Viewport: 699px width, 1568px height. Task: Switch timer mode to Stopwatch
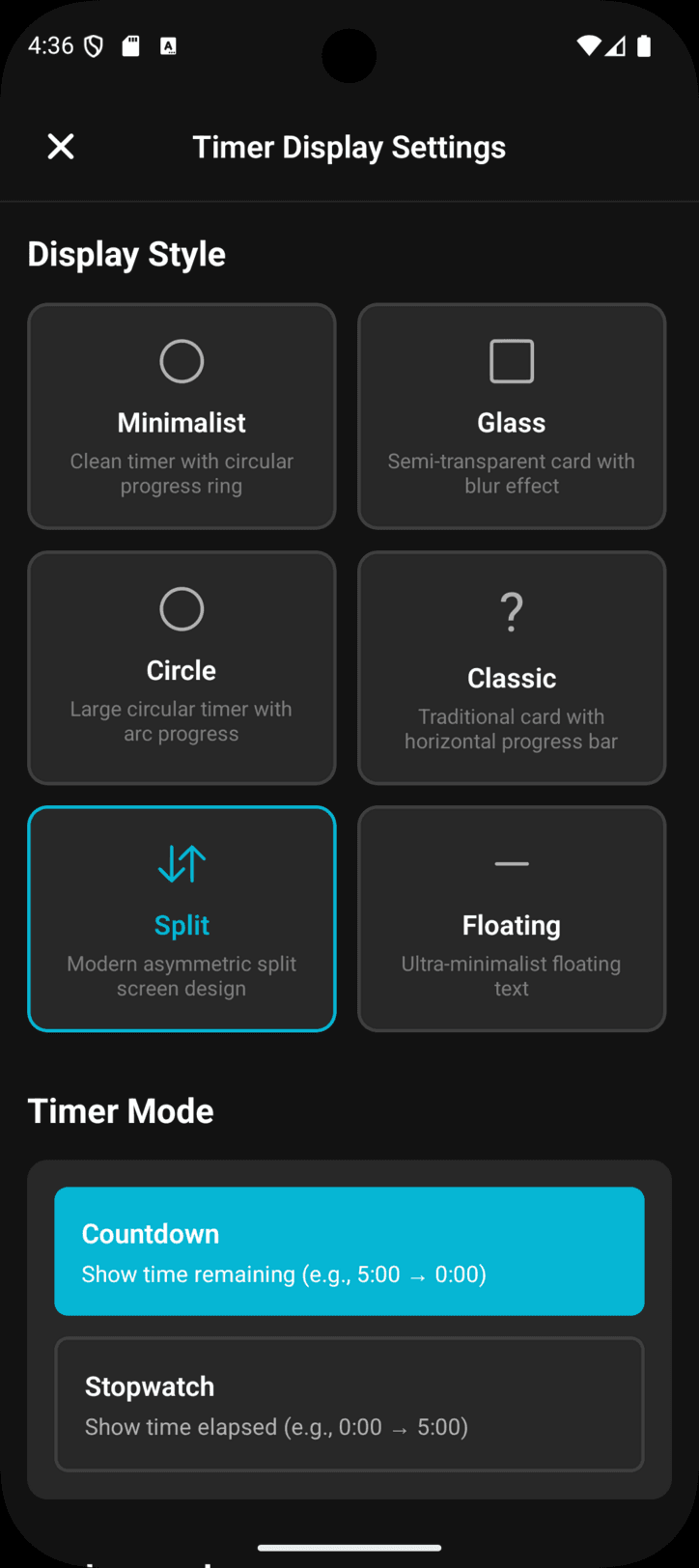349,1403
